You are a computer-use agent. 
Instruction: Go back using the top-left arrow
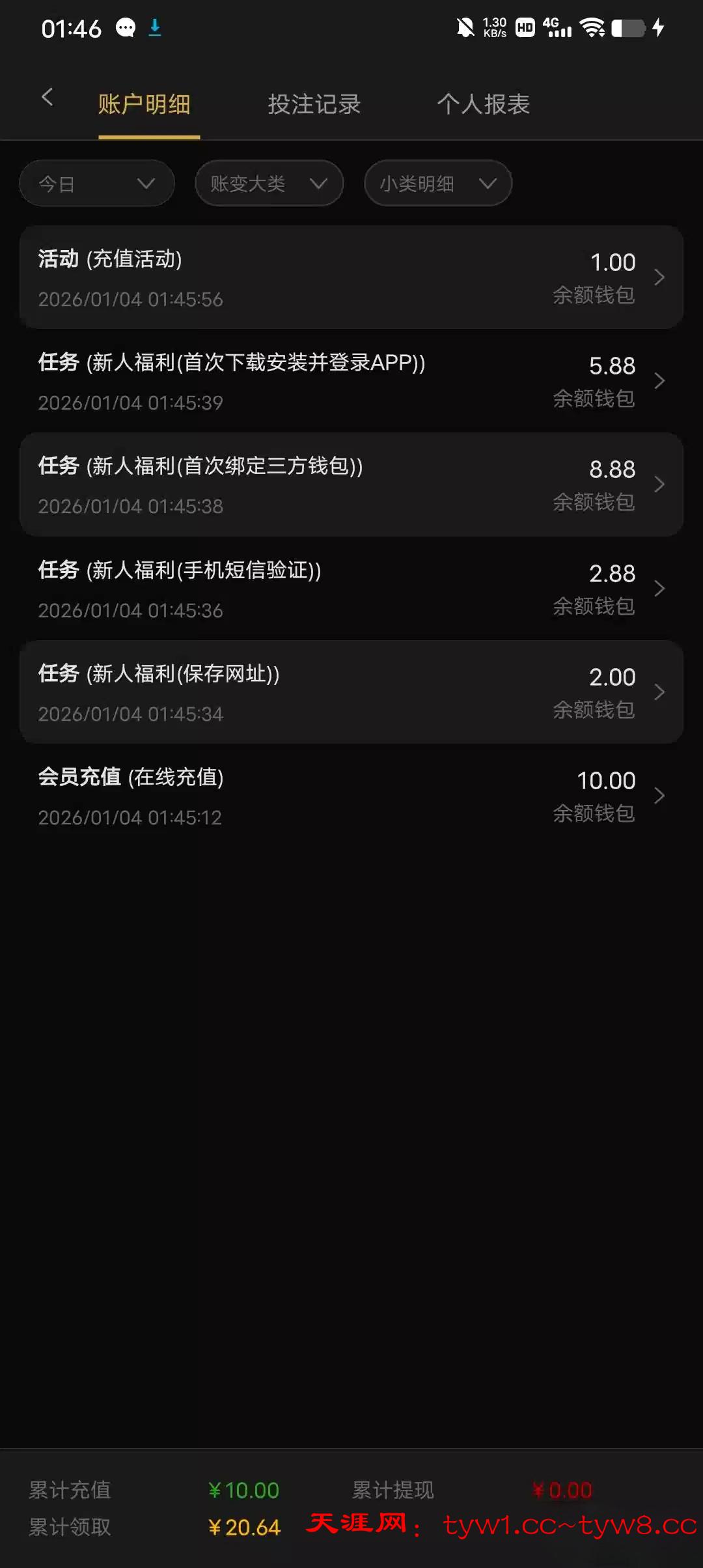47,98
